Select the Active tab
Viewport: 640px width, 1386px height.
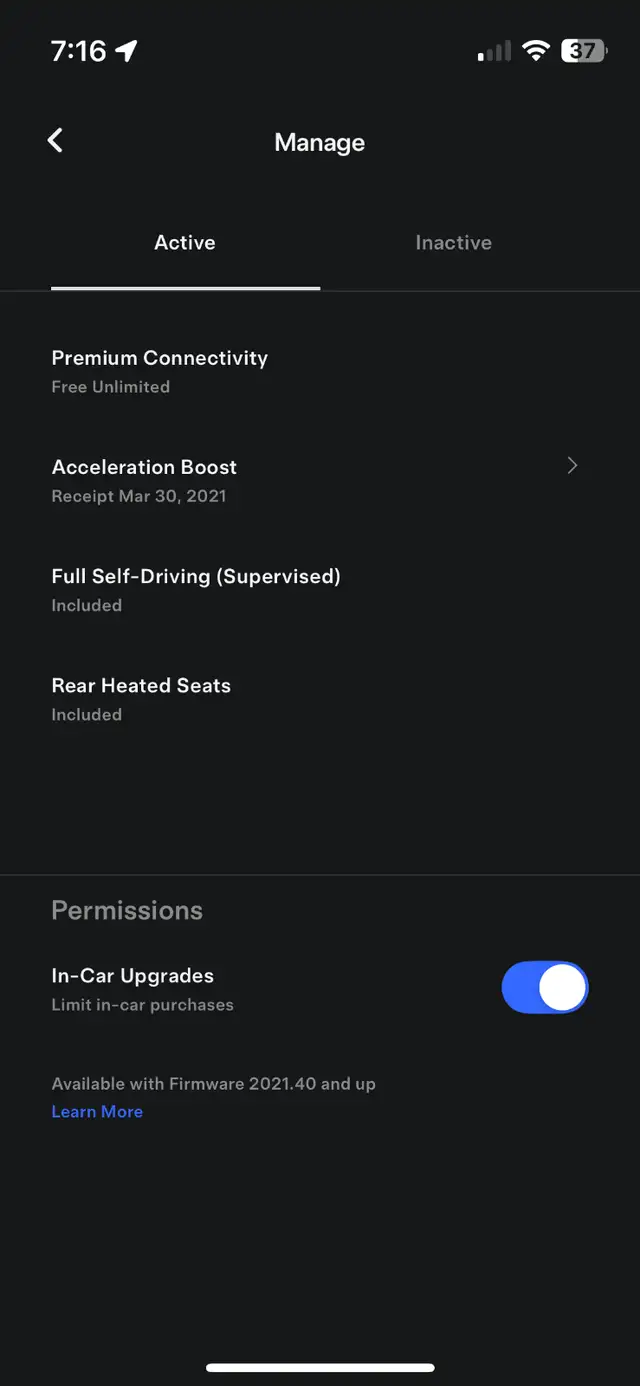185,243
